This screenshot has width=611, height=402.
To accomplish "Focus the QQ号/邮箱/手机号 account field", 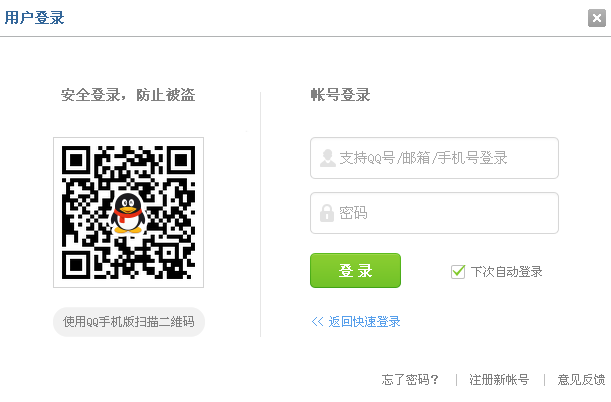I will tap(434, 158).
